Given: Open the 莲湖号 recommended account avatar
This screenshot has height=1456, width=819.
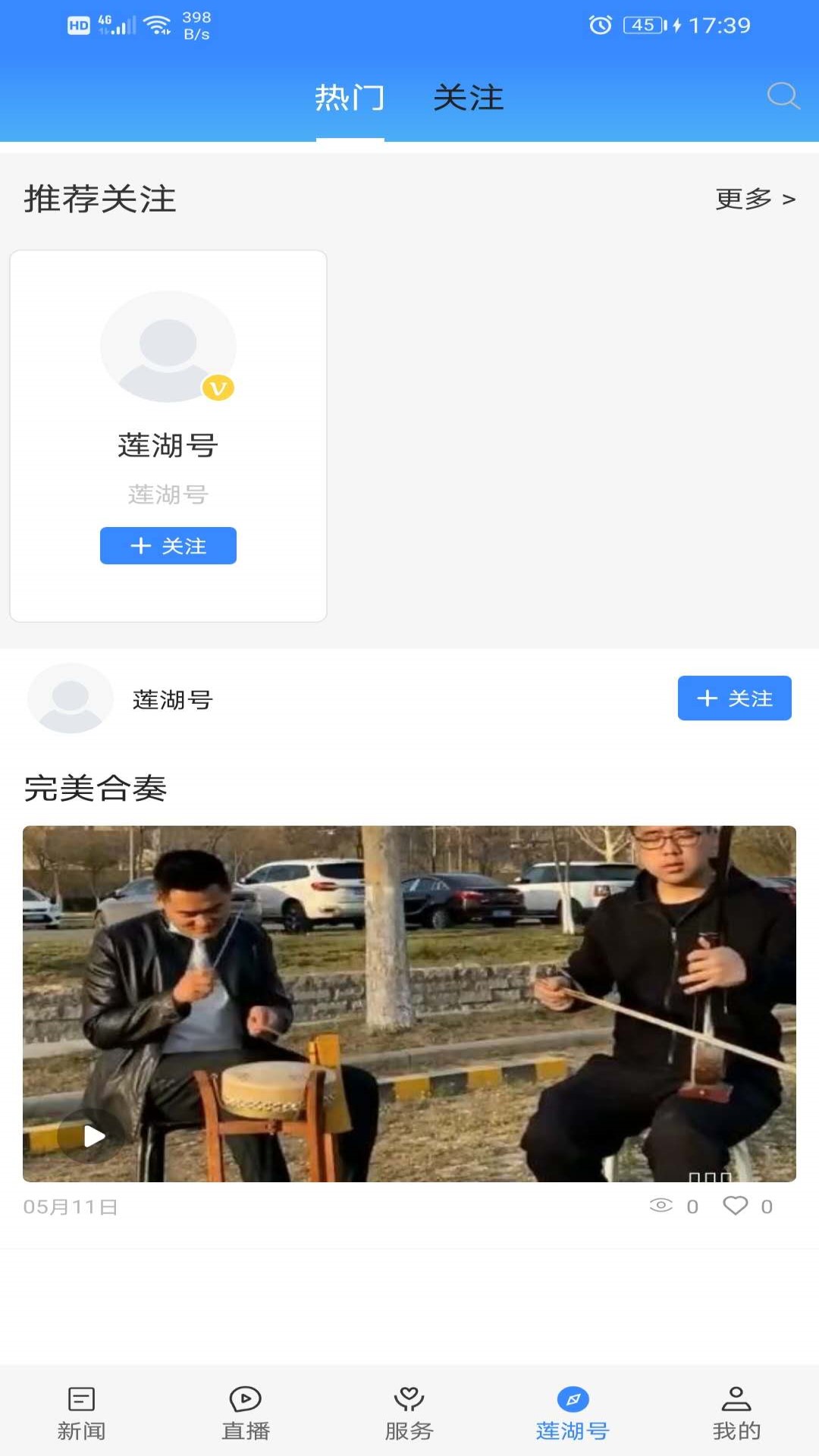Looking at the screenshot, I should tap(168, 347).
